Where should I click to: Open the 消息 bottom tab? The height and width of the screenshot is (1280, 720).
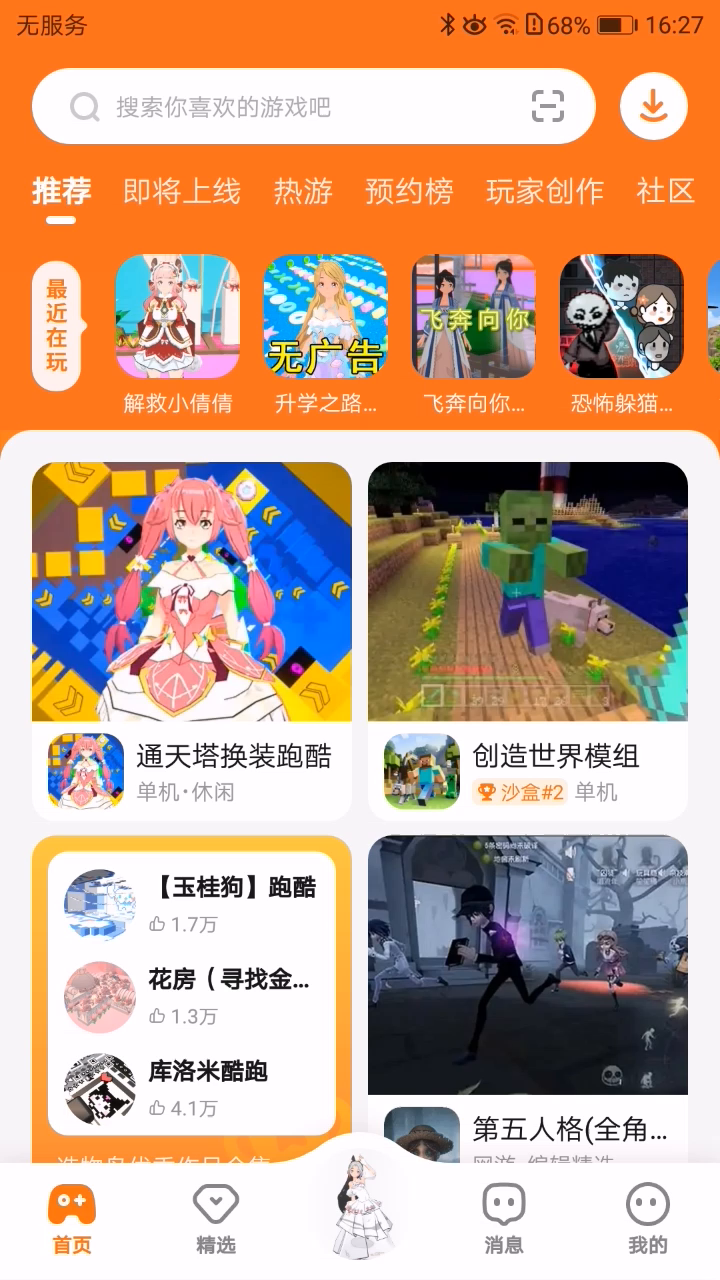503,1220
